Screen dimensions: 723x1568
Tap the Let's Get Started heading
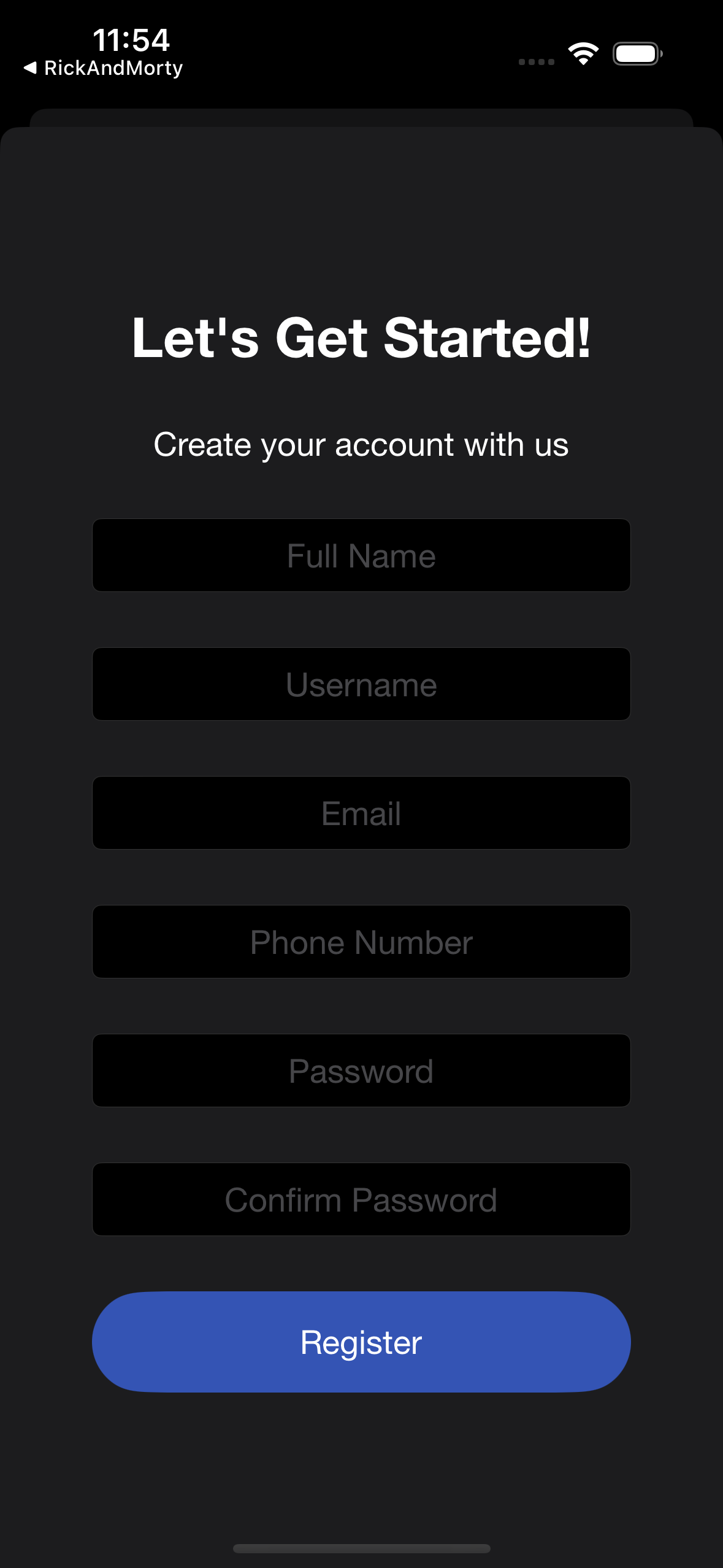pyautogui.click(x=361, y=339)
